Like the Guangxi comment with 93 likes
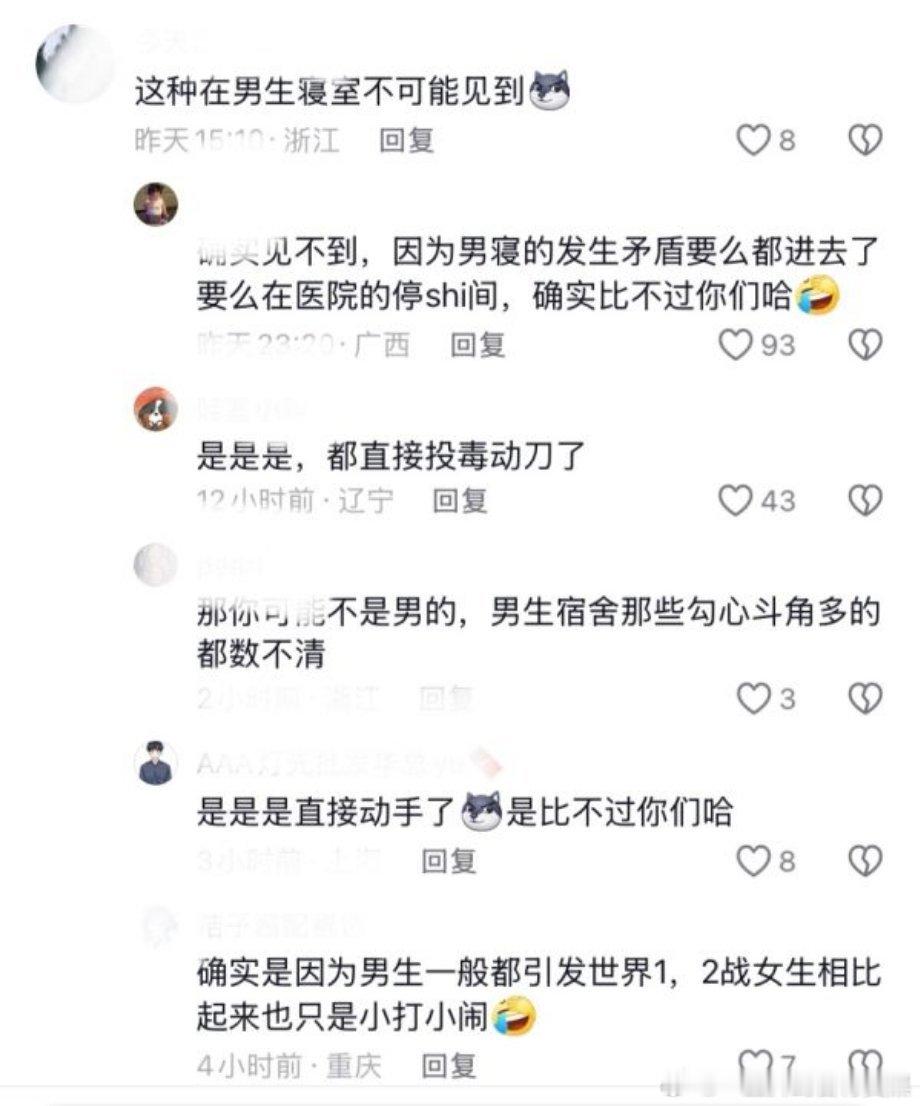 737,344
